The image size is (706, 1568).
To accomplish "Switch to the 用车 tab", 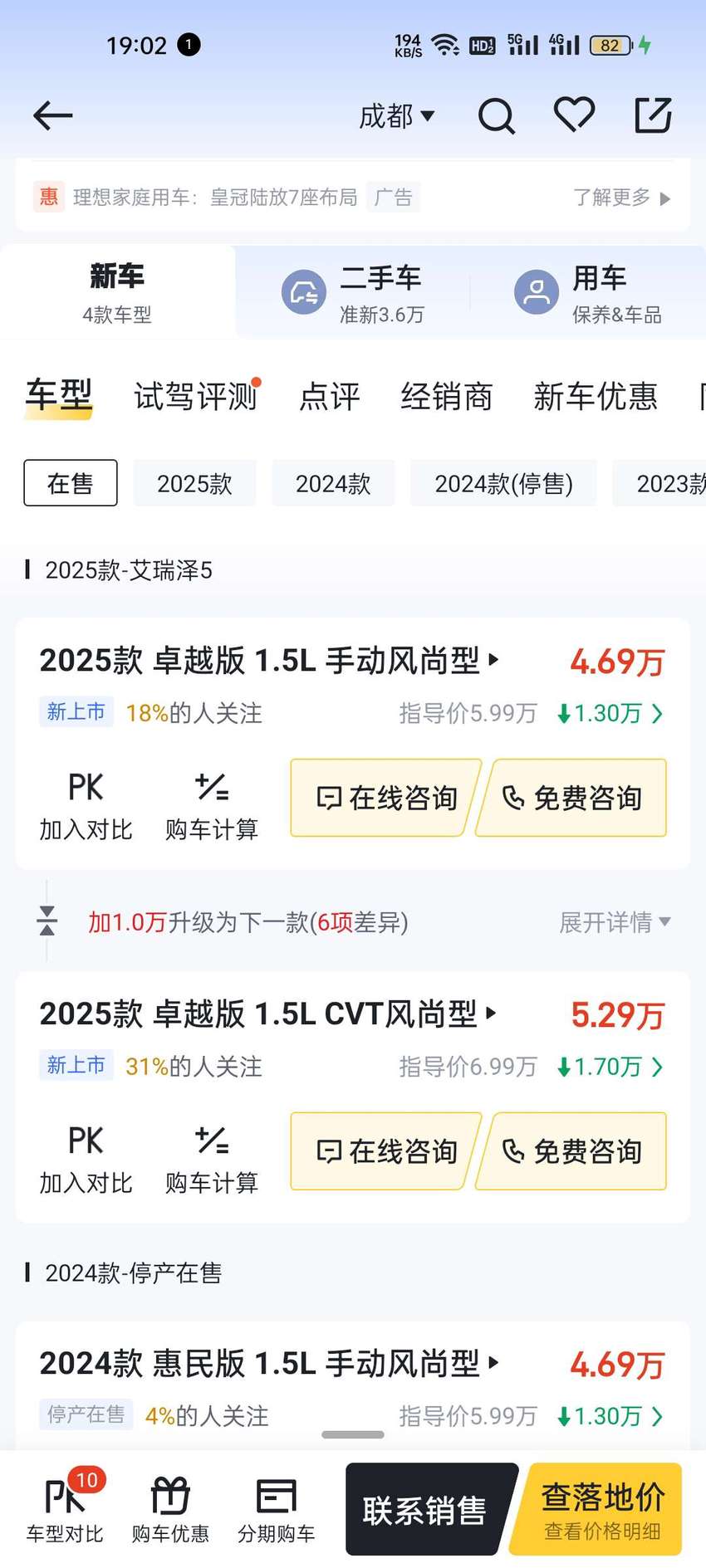I will tap(588, 292).
